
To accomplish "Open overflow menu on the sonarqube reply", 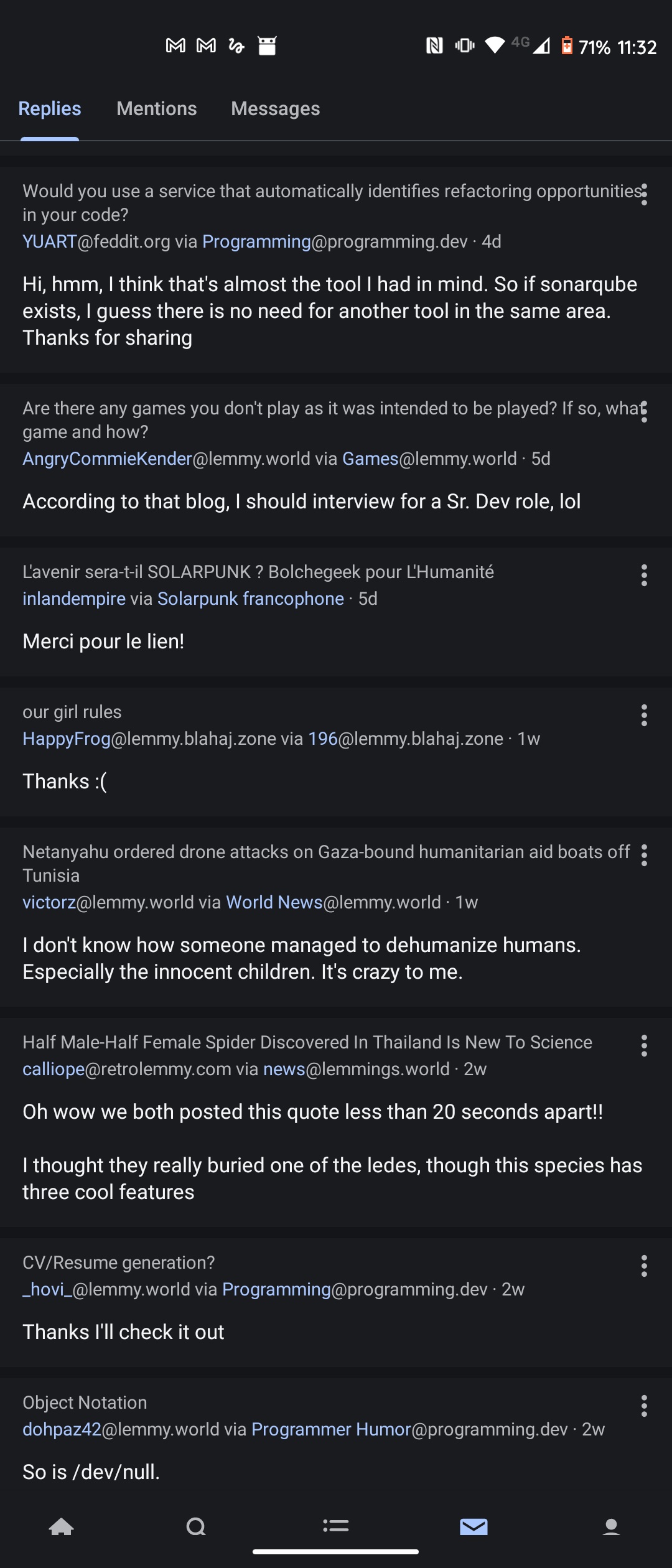I will tap(644, 195).
